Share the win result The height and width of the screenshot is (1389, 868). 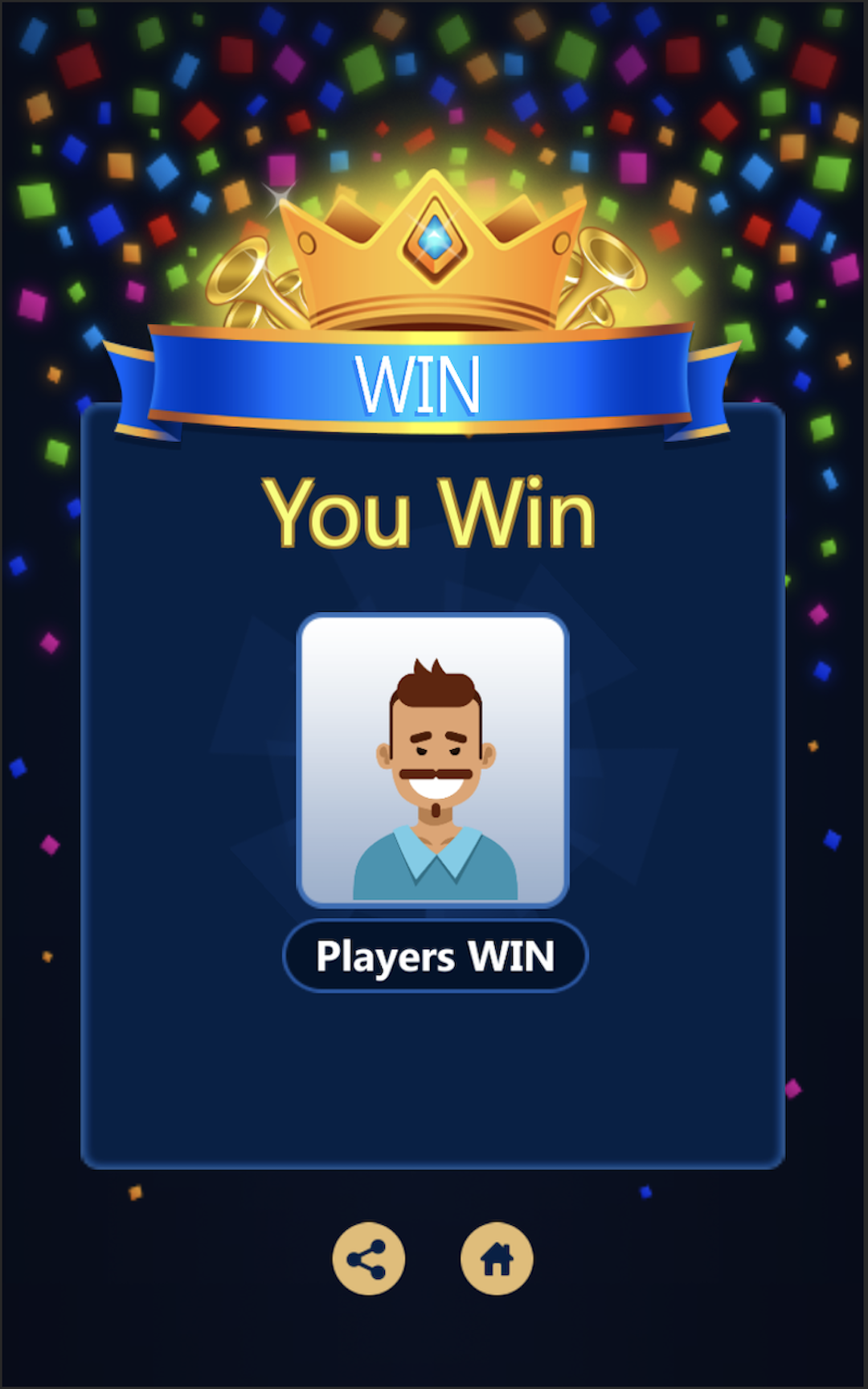(369, 1259)
